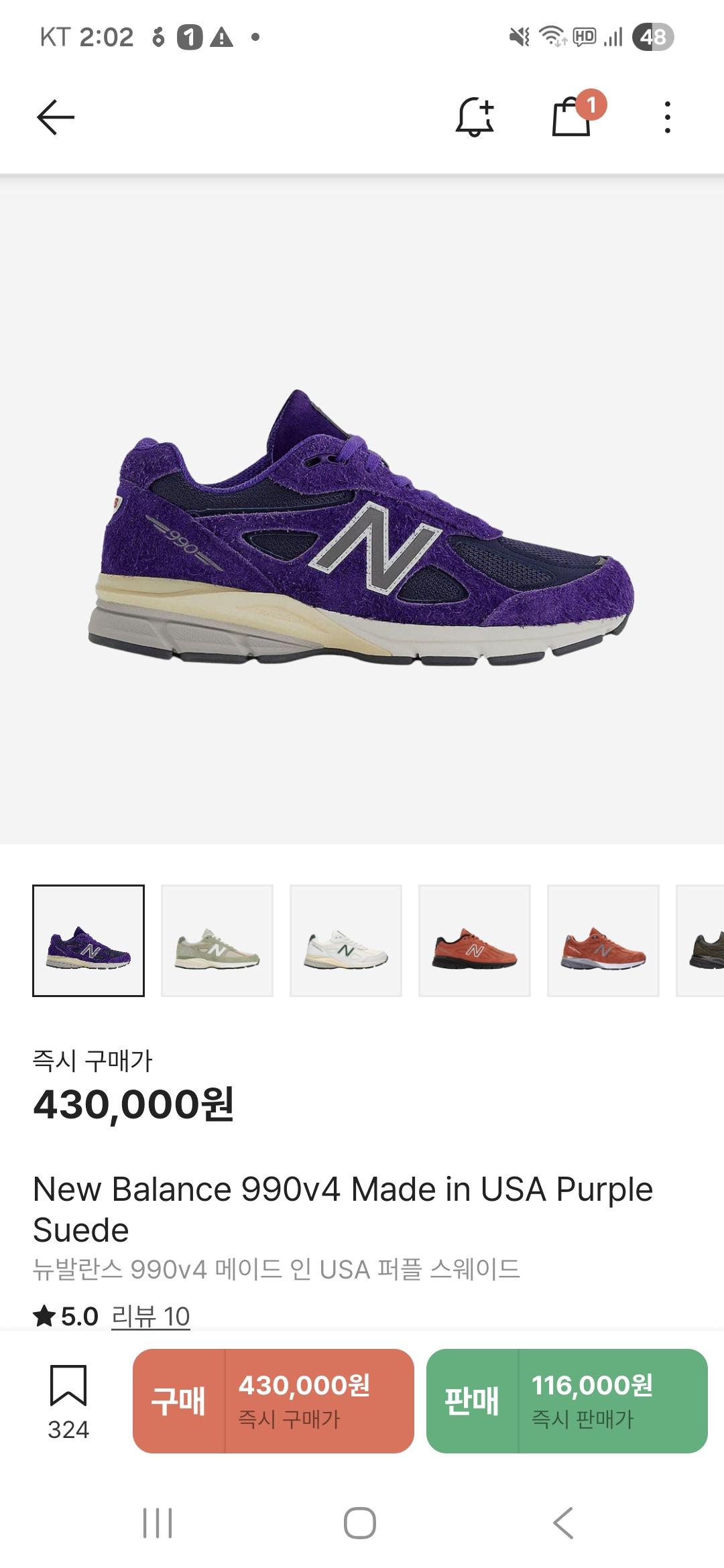Open the large purple sneaker image
The image size is (724, 1568).
click(362, 523)
